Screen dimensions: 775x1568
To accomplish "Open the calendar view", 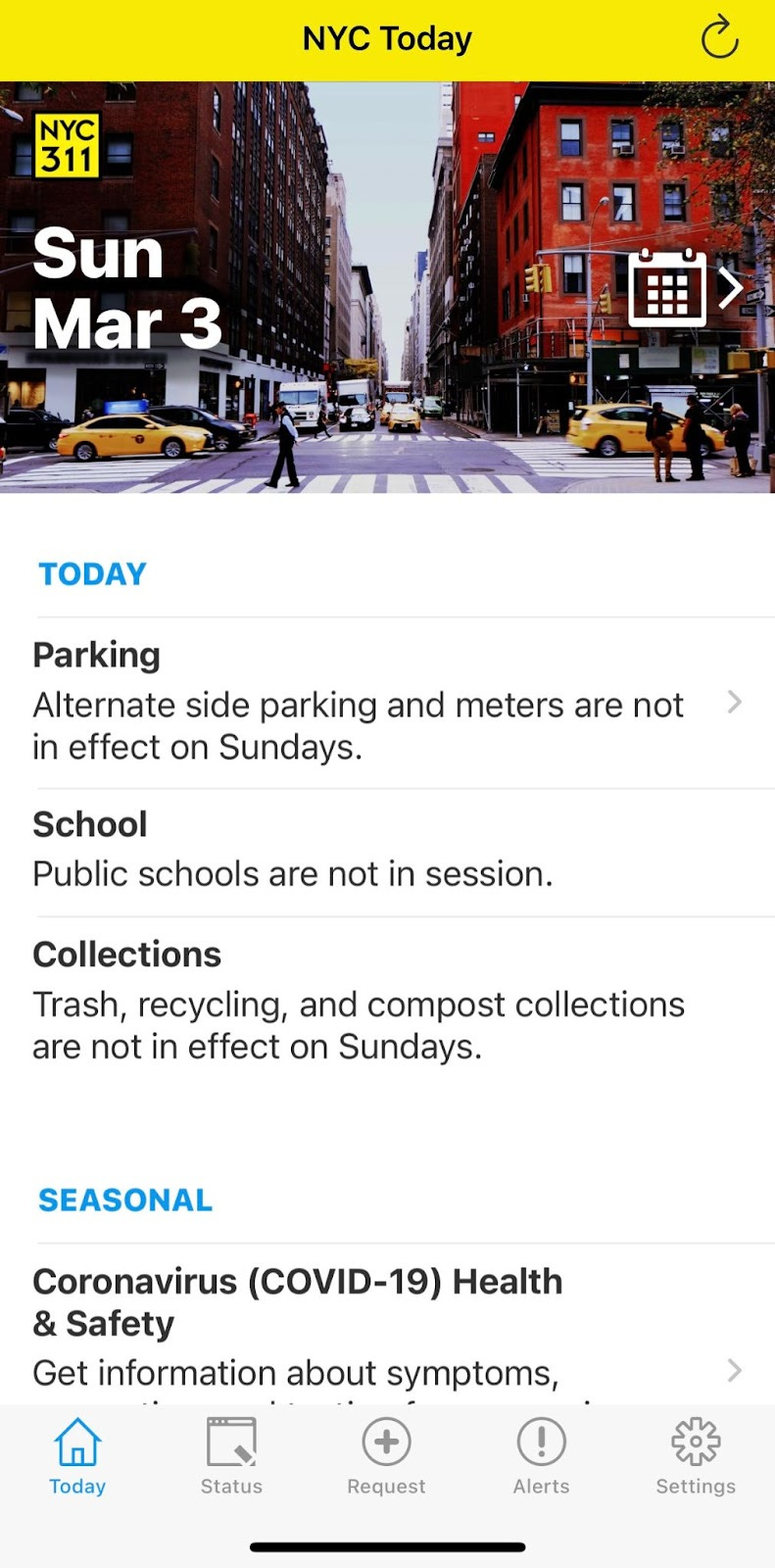I will [685, 287].
